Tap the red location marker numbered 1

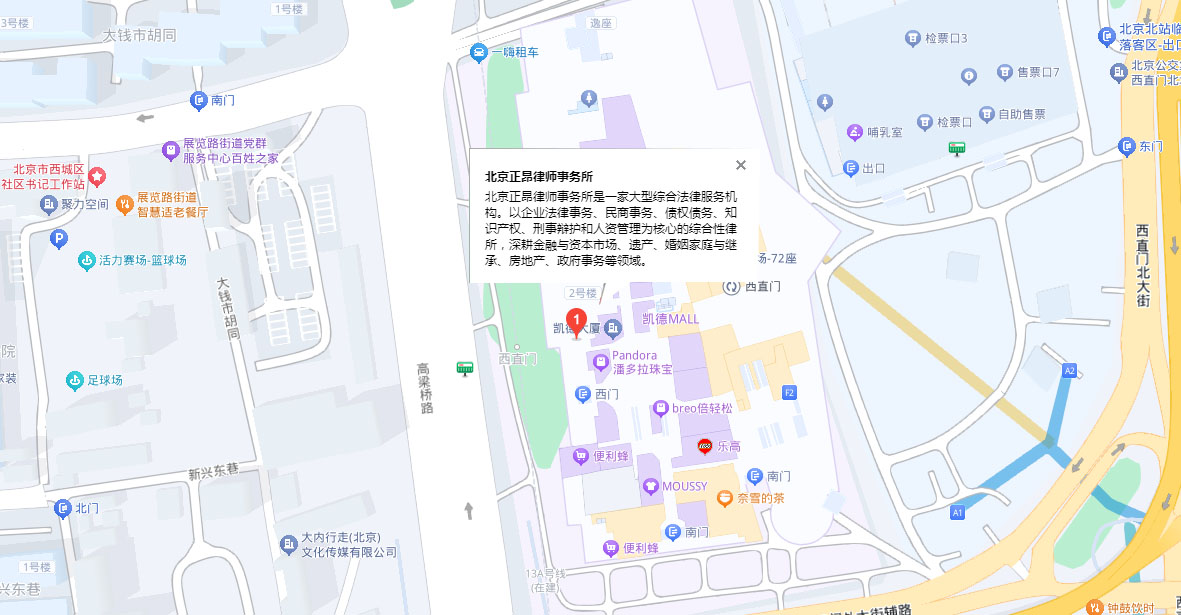click(576, 323)
